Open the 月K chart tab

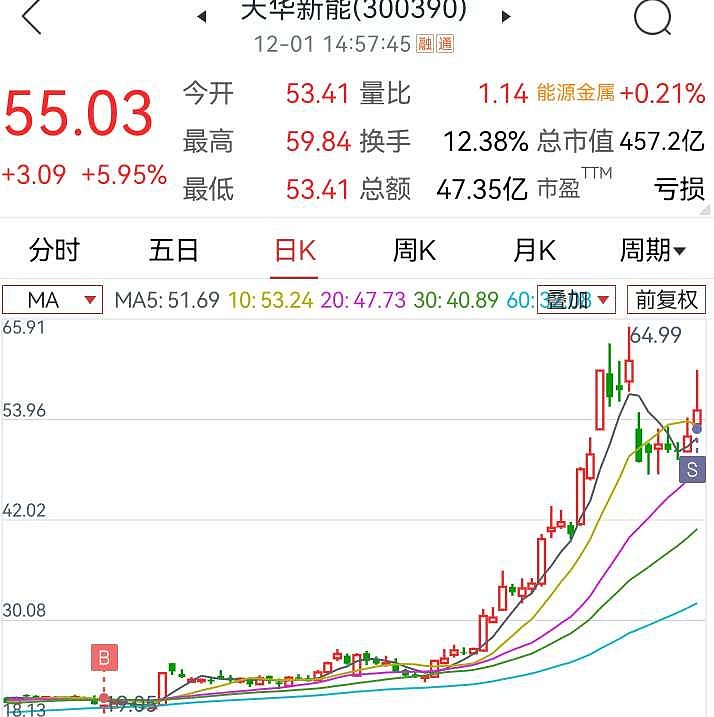click(x=534, y=250)
